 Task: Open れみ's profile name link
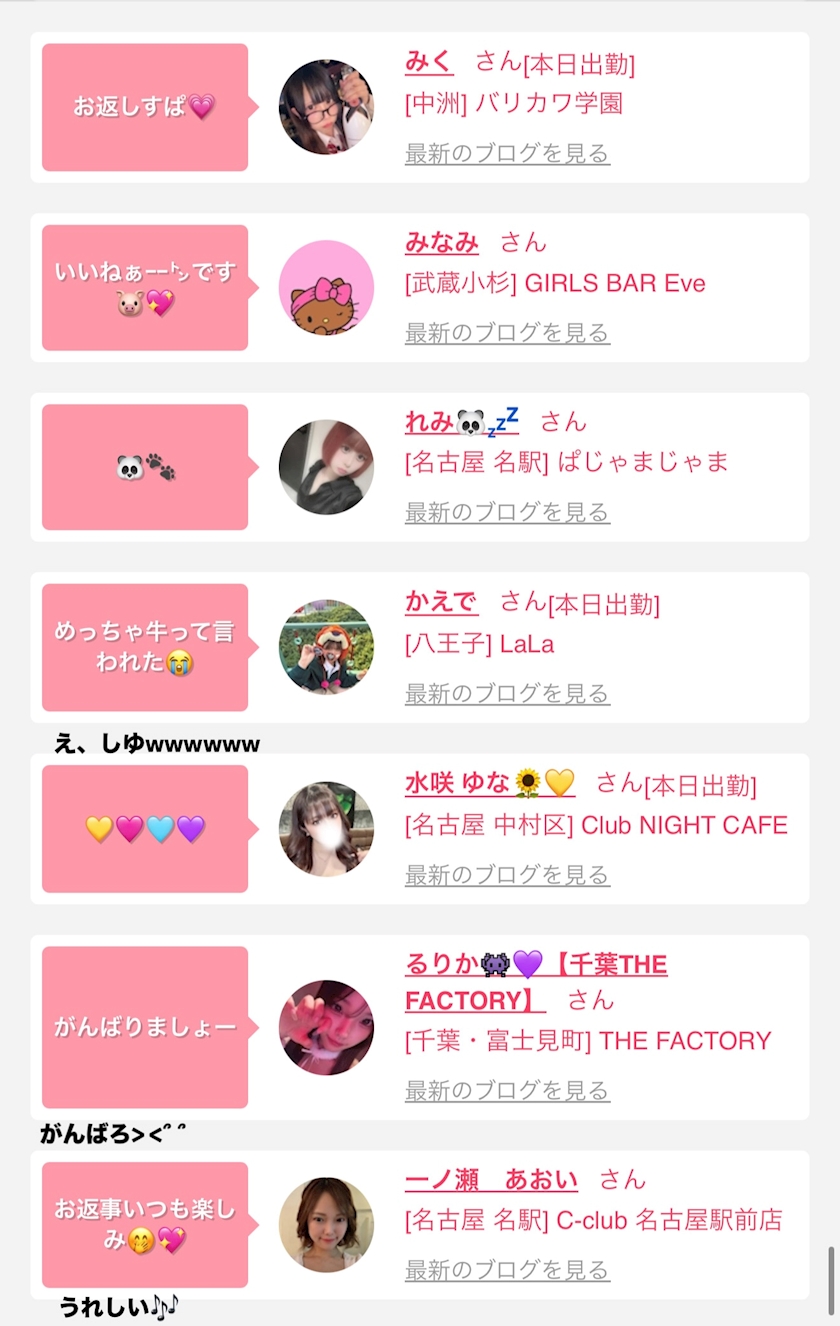(461, 422)
